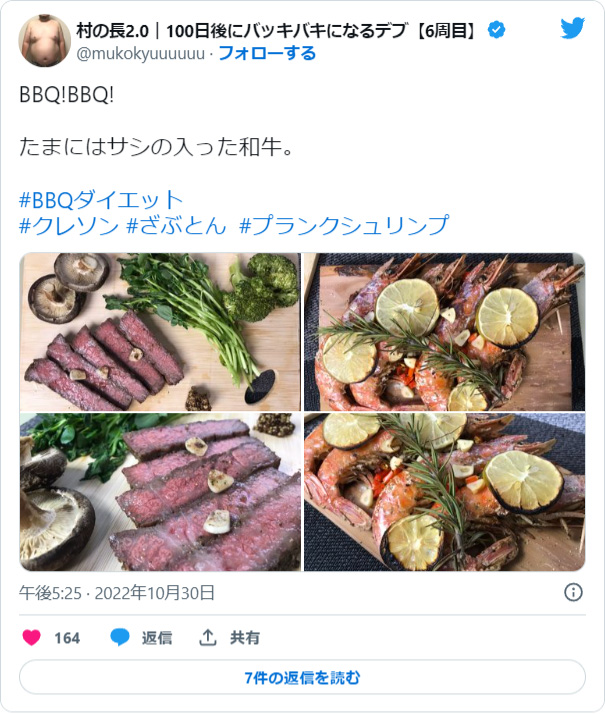Image resolution: width=605 pixels, height=714 pixels.
Task: Open the Twitter bird logo link
Action: click(x=572, y=29)
